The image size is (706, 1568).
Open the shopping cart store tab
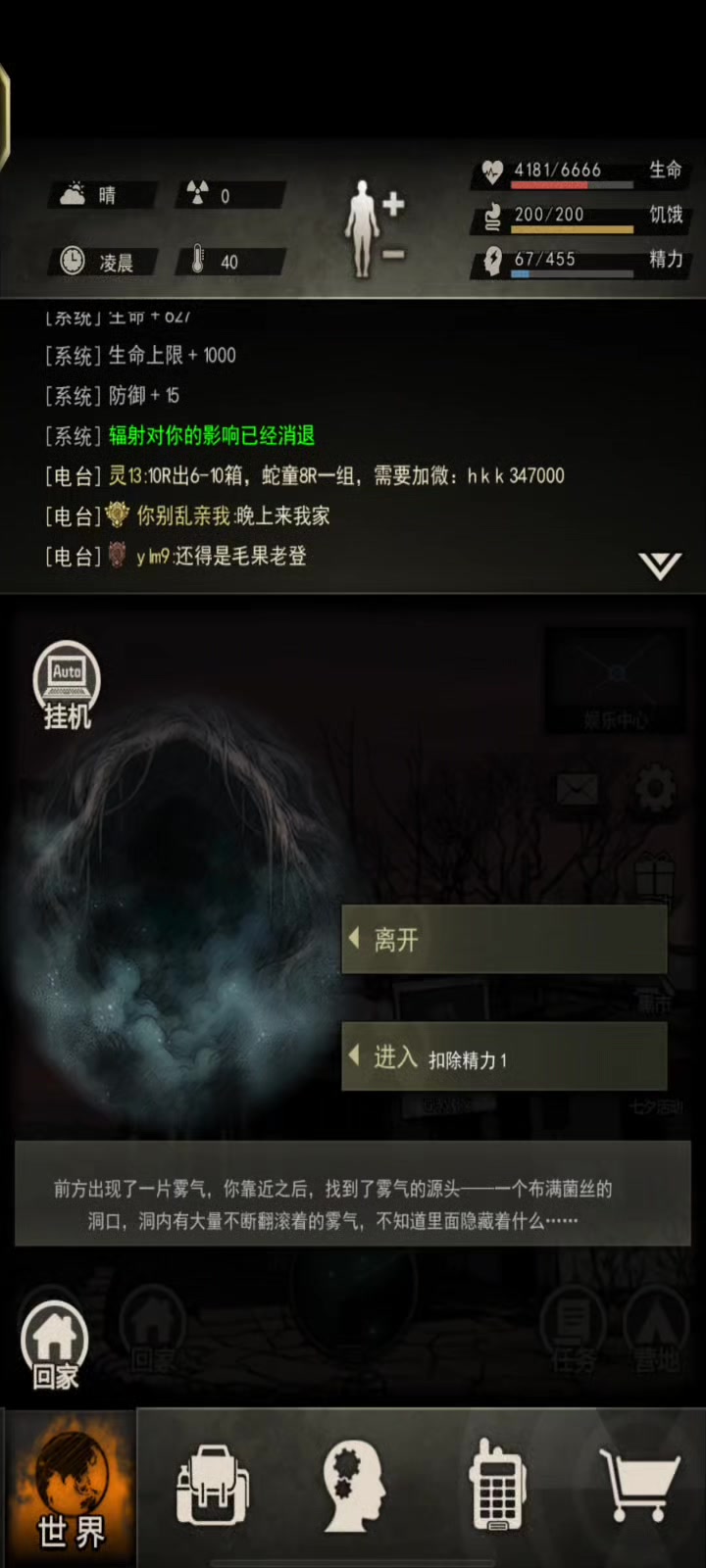point(638,1490)
